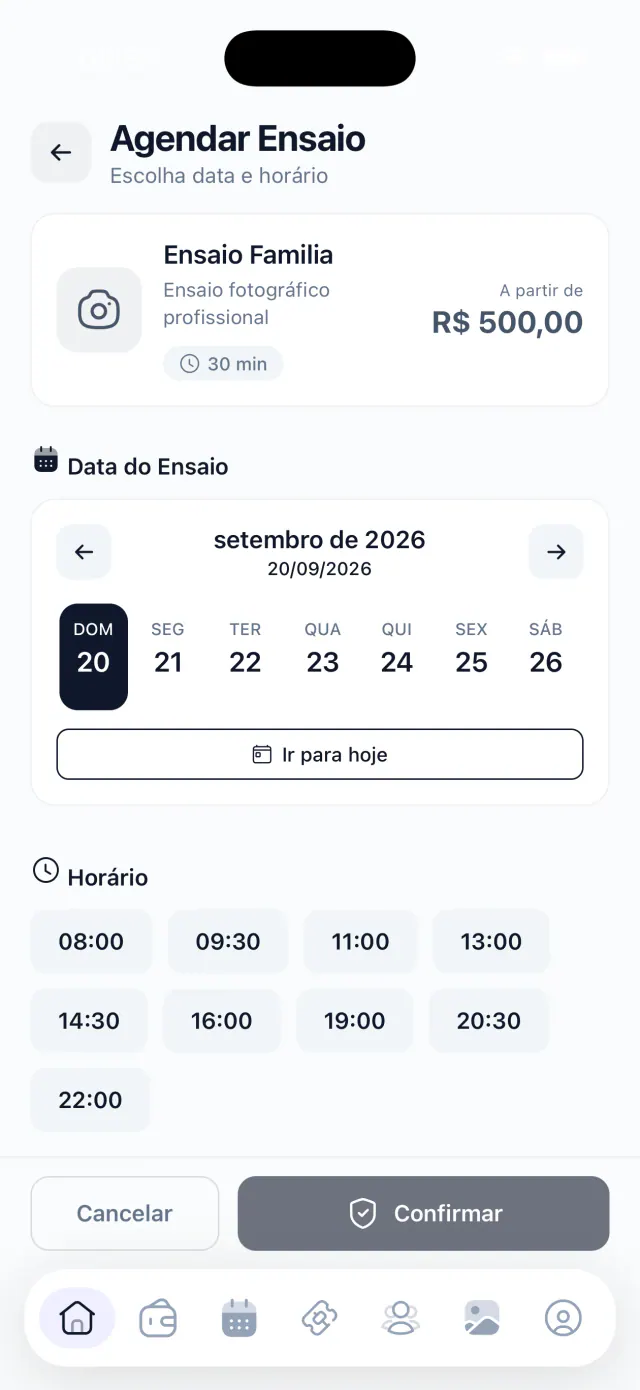This screenshot has height=1390, width=640.
Task: Open the gallery tab
Action: pos(482,1318)
